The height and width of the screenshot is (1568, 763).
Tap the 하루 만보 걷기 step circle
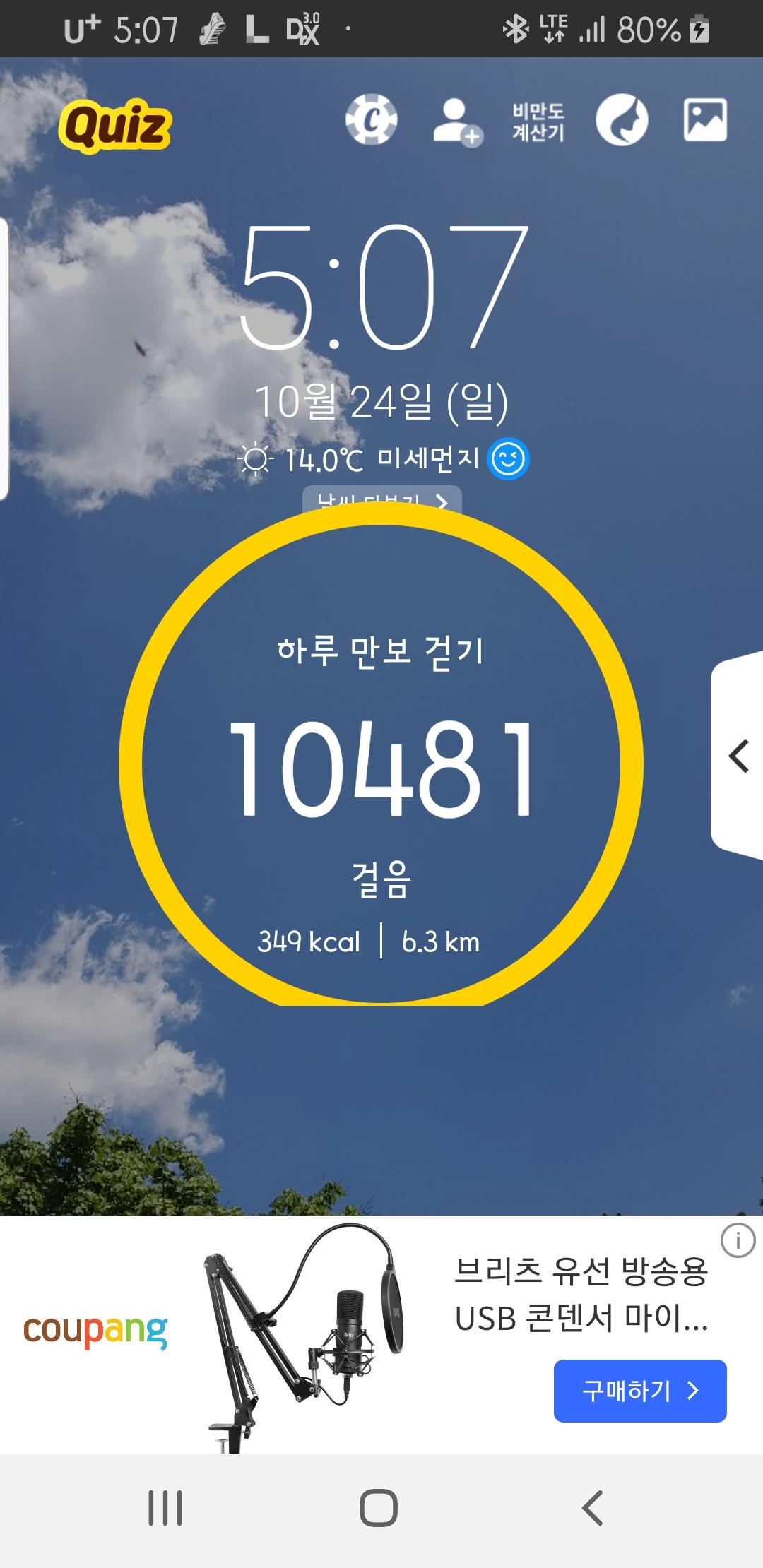(381, 763)
